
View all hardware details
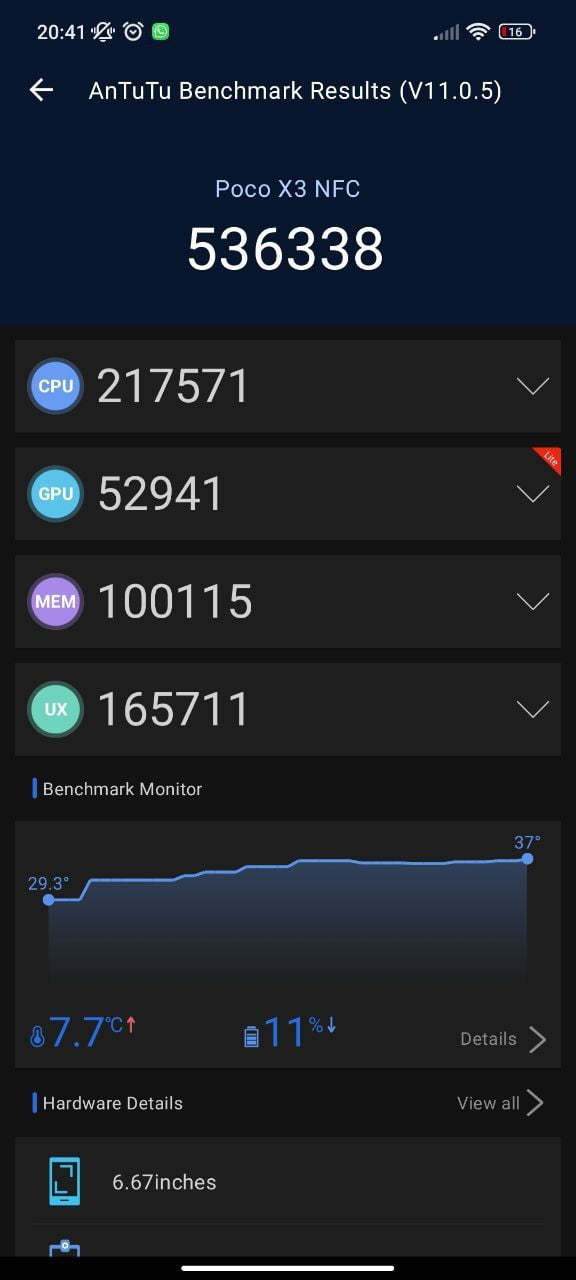(500, 1103)
